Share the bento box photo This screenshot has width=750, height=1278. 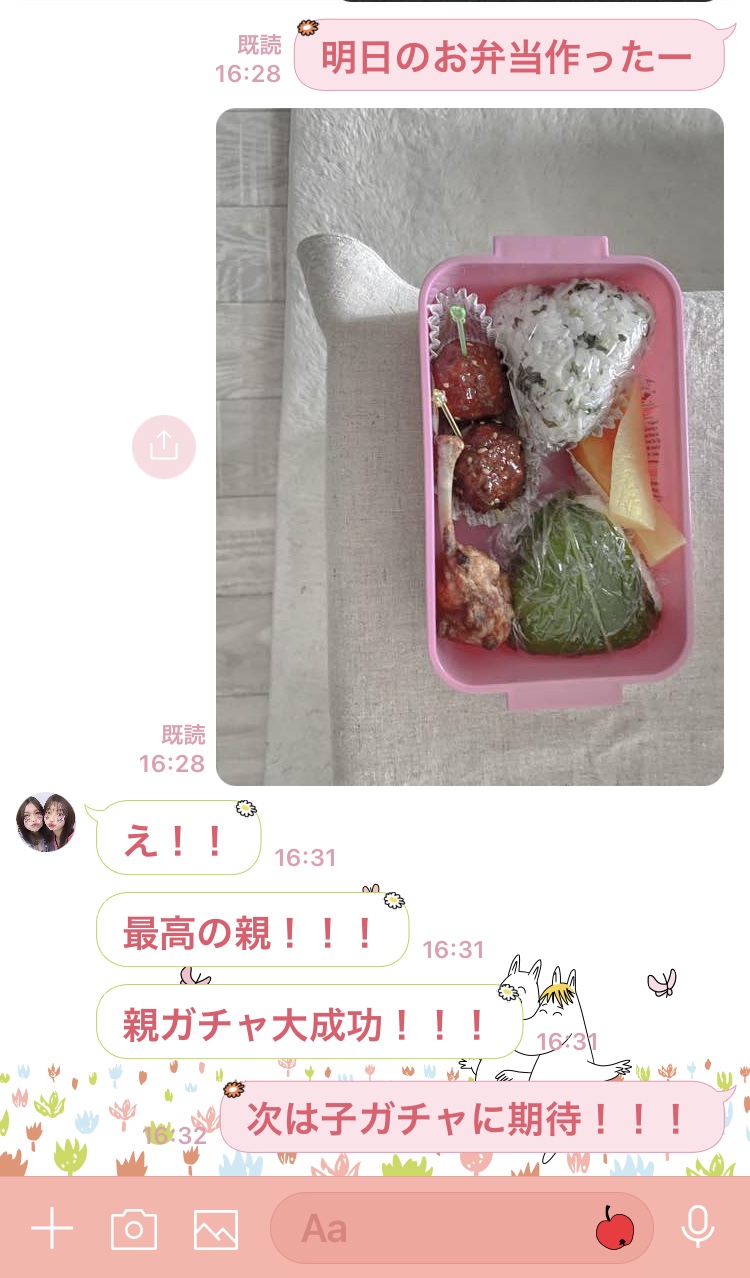tap(164, 447)
